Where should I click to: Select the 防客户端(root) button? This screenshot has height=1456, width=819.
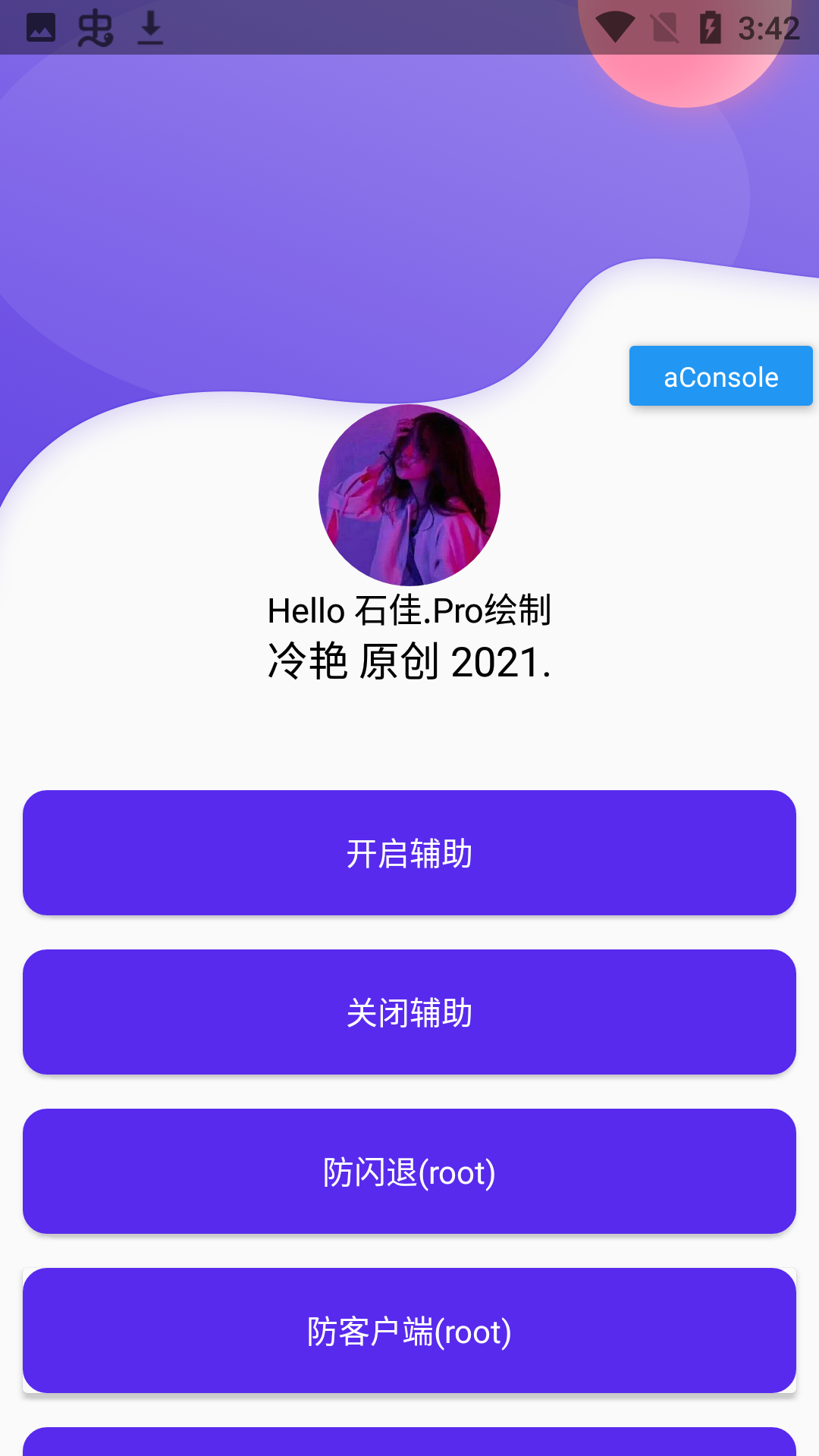click(x=409, y=1331)
